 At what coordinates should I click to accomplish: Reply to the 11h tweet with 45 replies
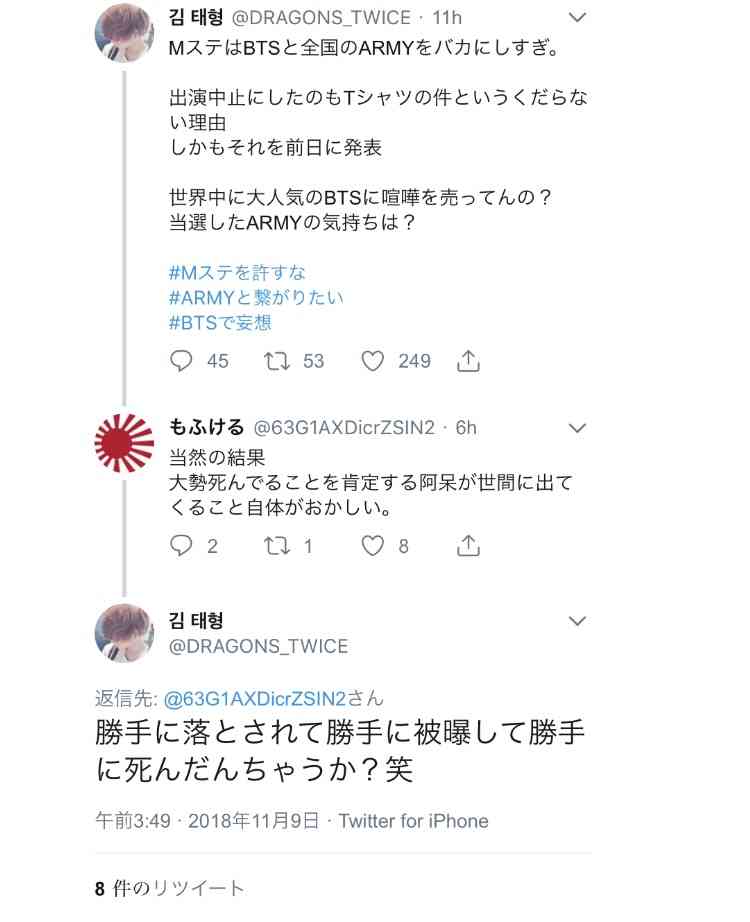click(x=182, y=361)
